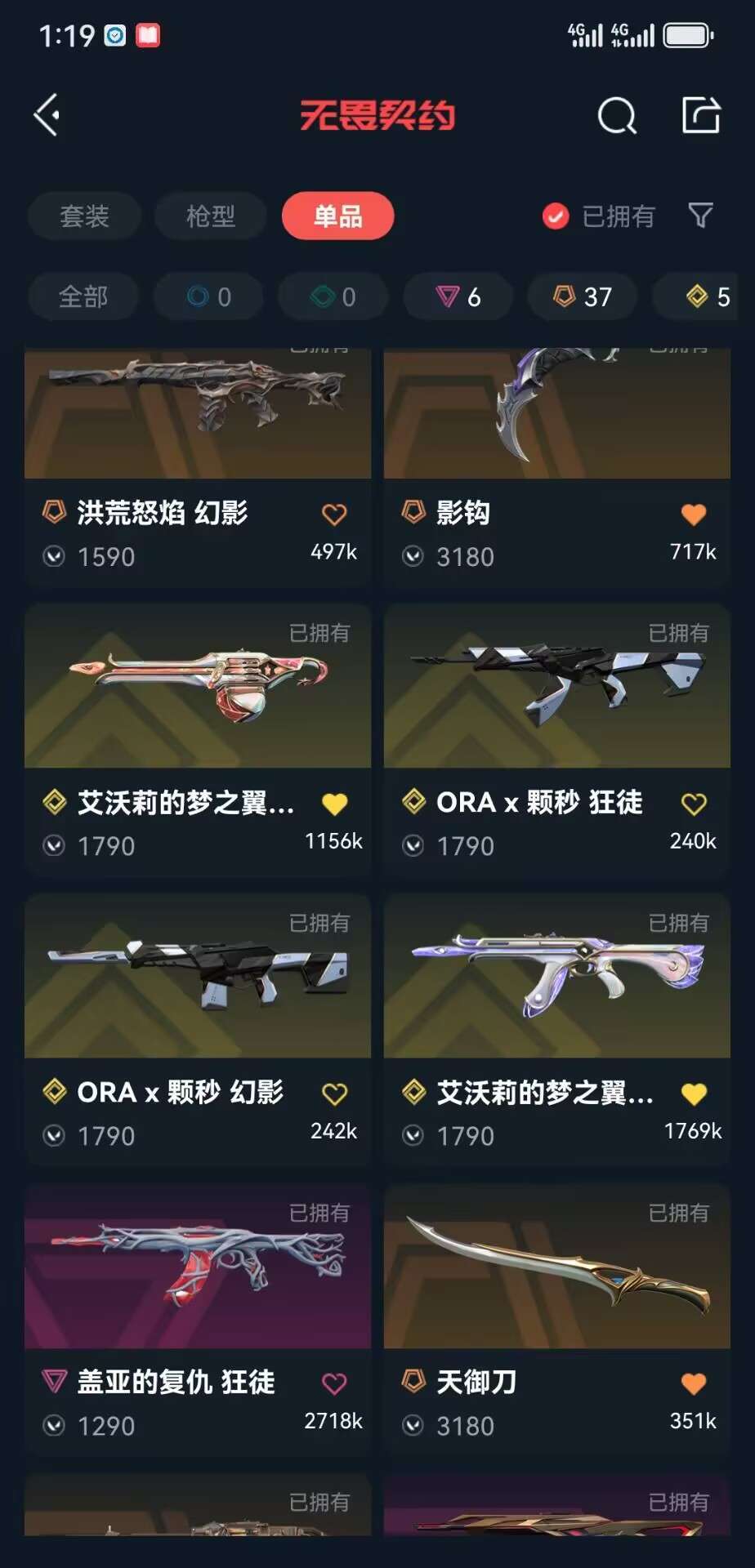
Task: Select the 单品 tab
Action: click(337, 216)
